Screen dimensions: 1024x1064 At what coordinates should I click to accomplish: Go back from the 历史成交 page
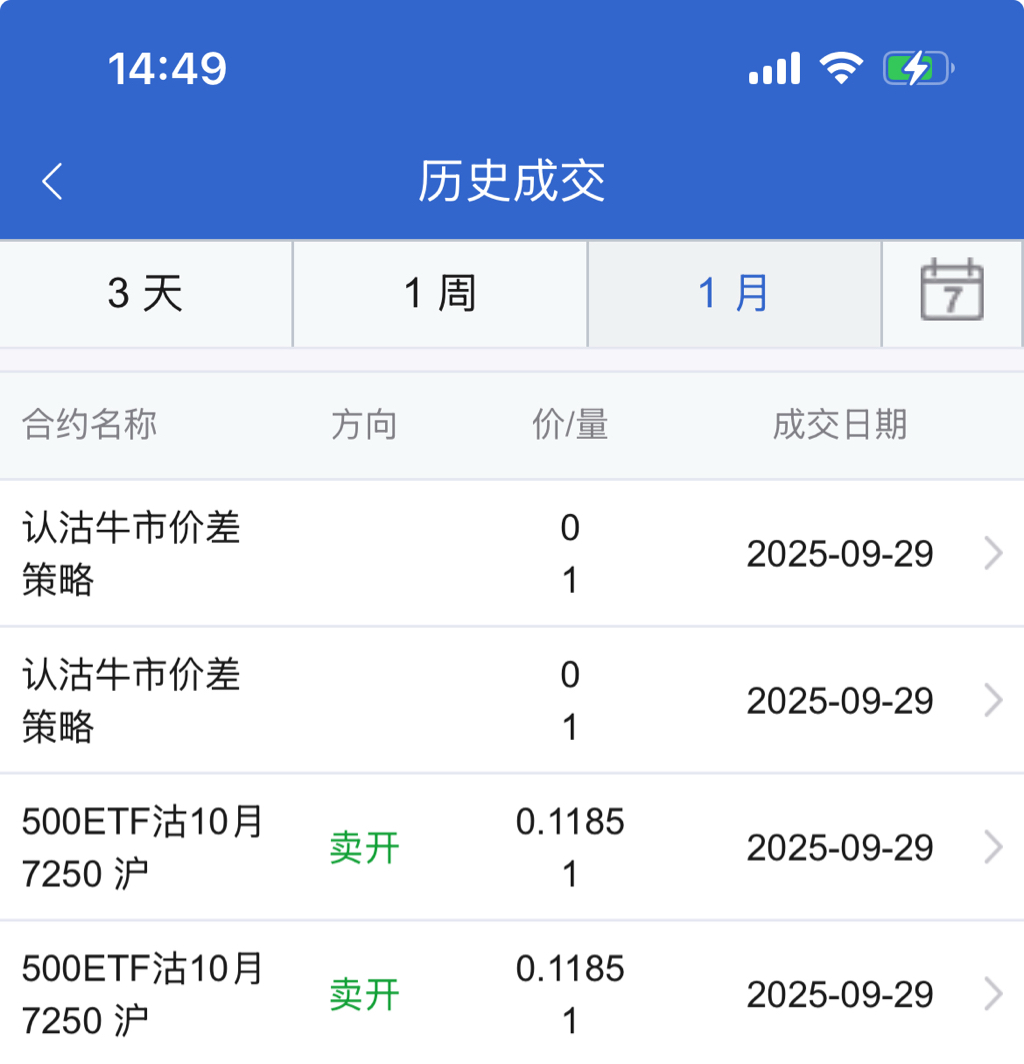click(x=53, y=182)
